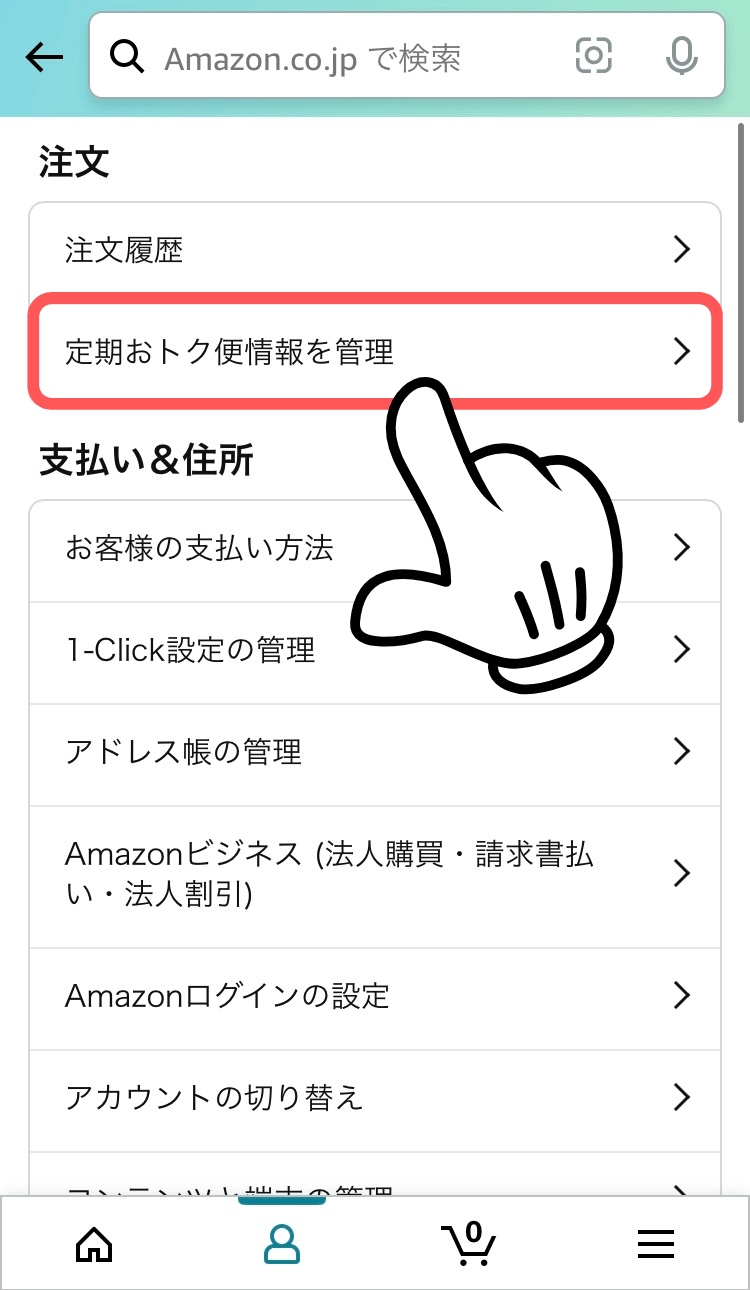This screenshot has width=750, height=1290.
Task: Open the Amazonビジネス settings row
Action: point(300,874)
